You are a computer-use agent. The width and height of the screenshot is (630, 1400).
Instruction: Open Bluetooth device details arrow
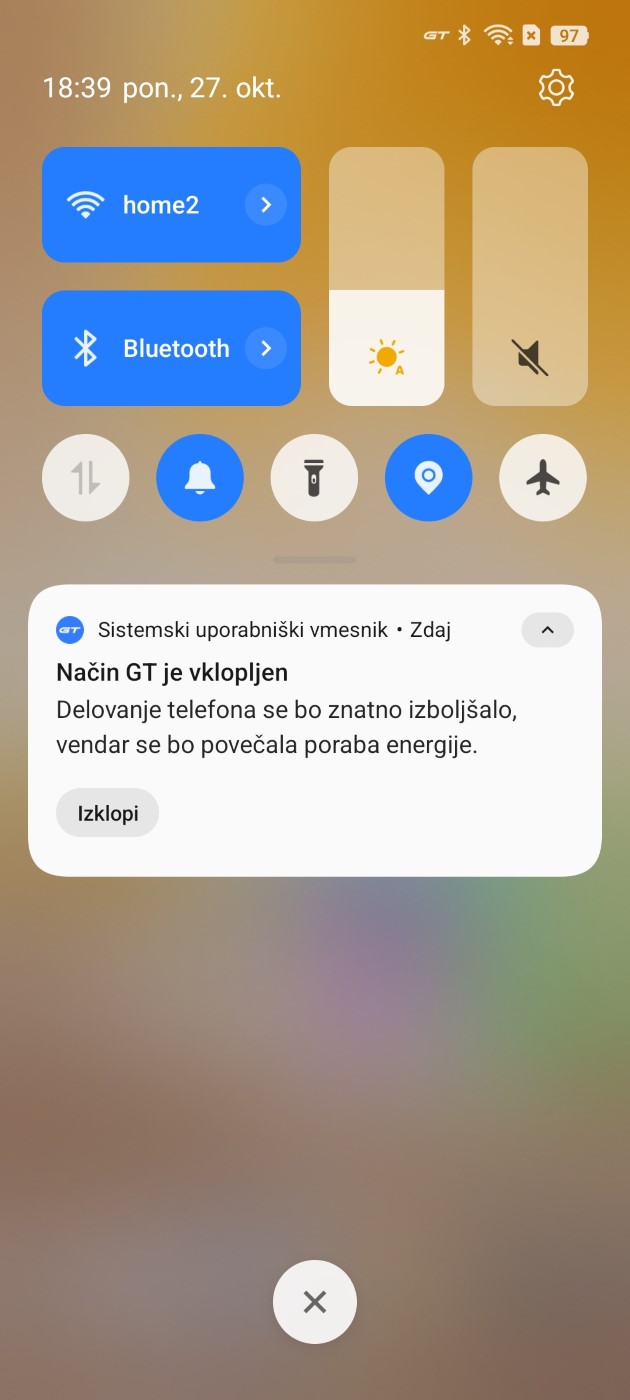coord(266,348)
